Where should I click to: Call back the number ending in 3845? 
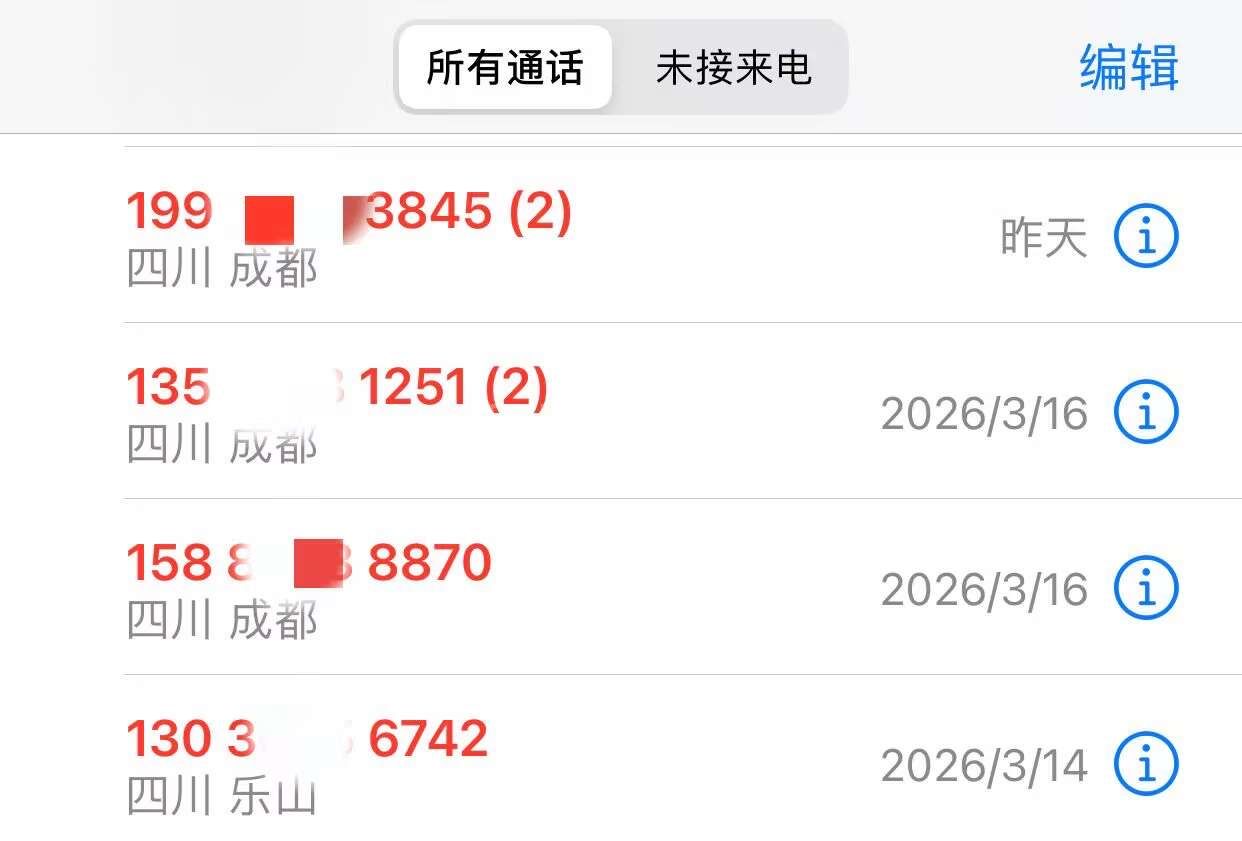[x=450, y=235]
